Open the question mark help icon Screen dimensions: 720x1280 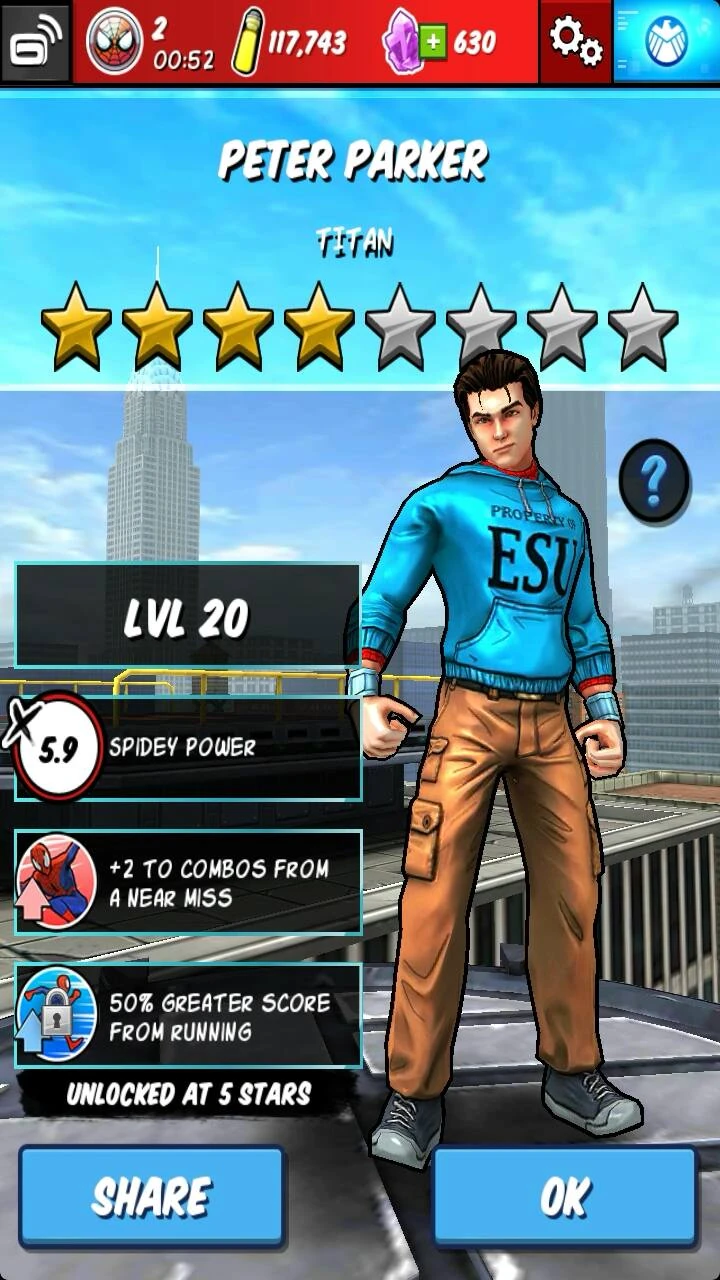pyautogui.click(x=654, y=481)
